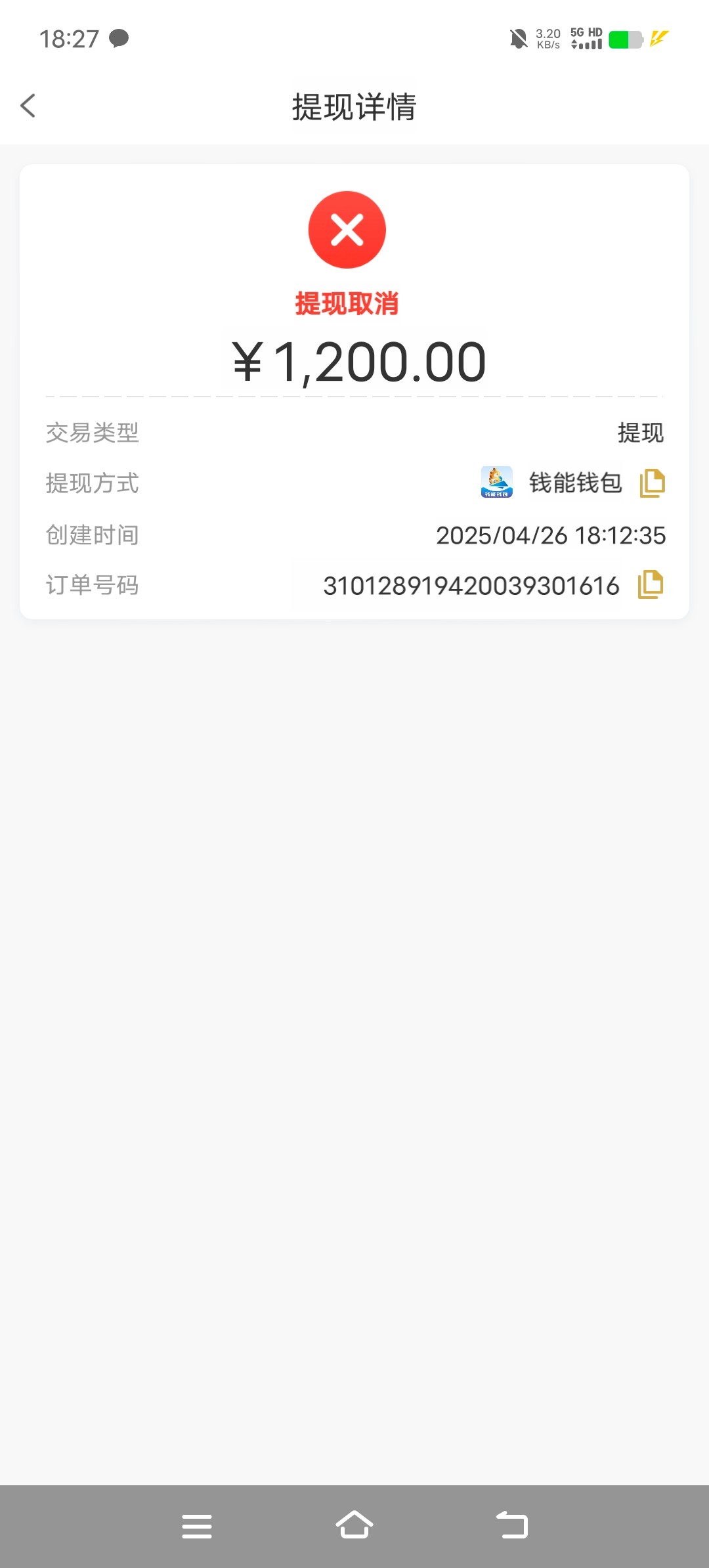Tap the 交易类型 row label
Image resolution: width=709 pixels, height=1568 pixels.
tap(92, 433)
